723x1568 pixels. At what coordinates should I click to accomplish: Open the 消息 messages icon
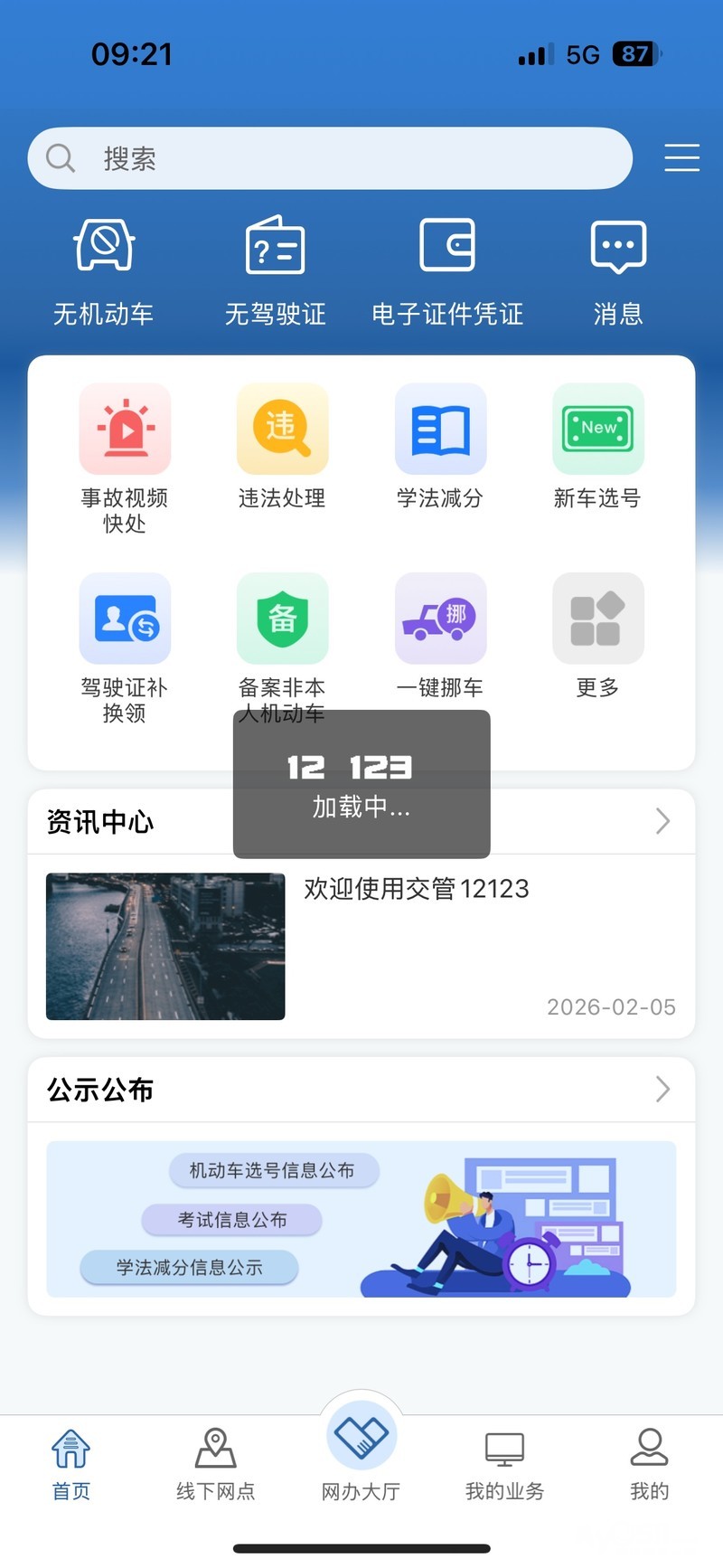pos(618,271)
